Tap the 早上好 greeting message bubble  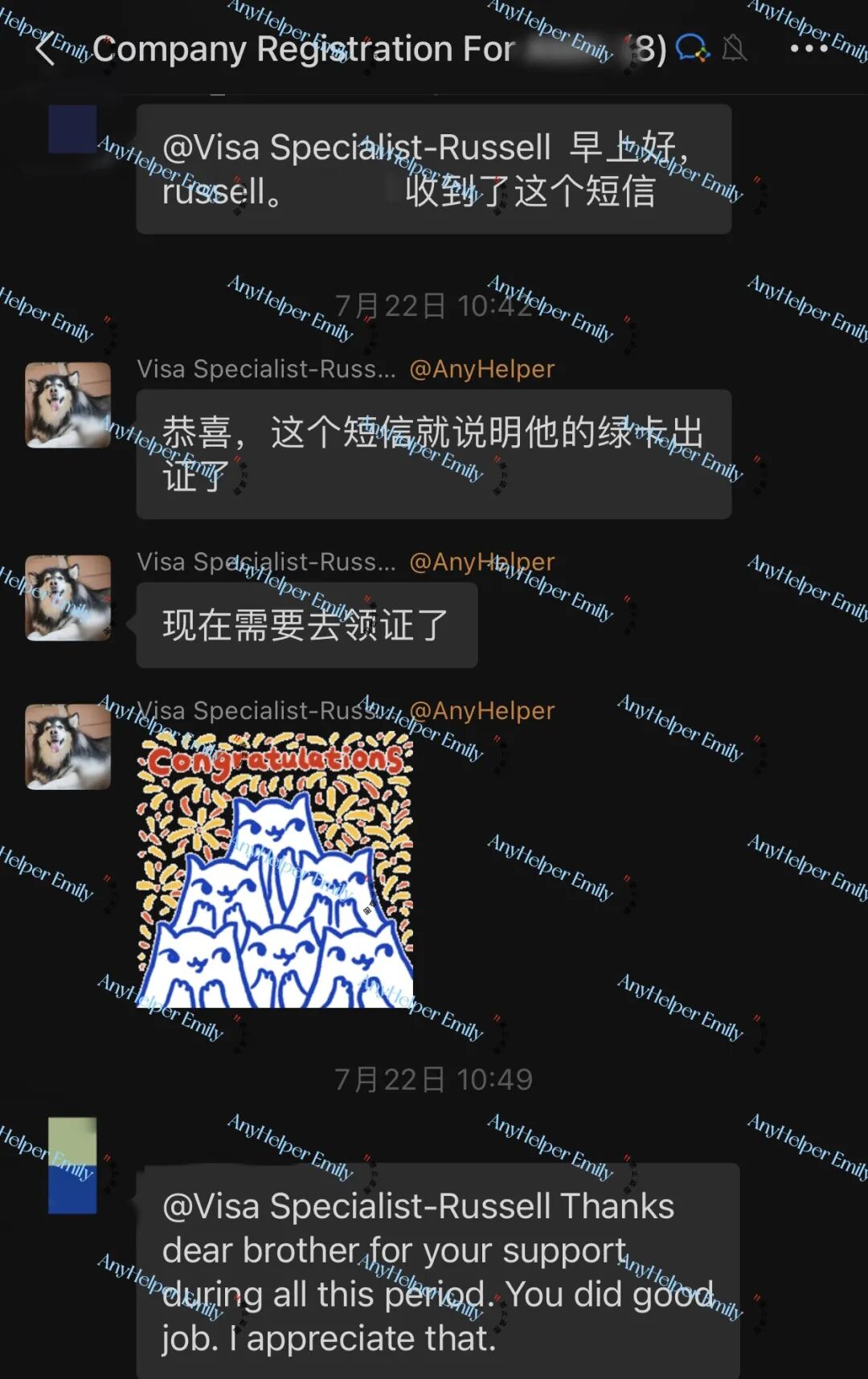point(434,169)
